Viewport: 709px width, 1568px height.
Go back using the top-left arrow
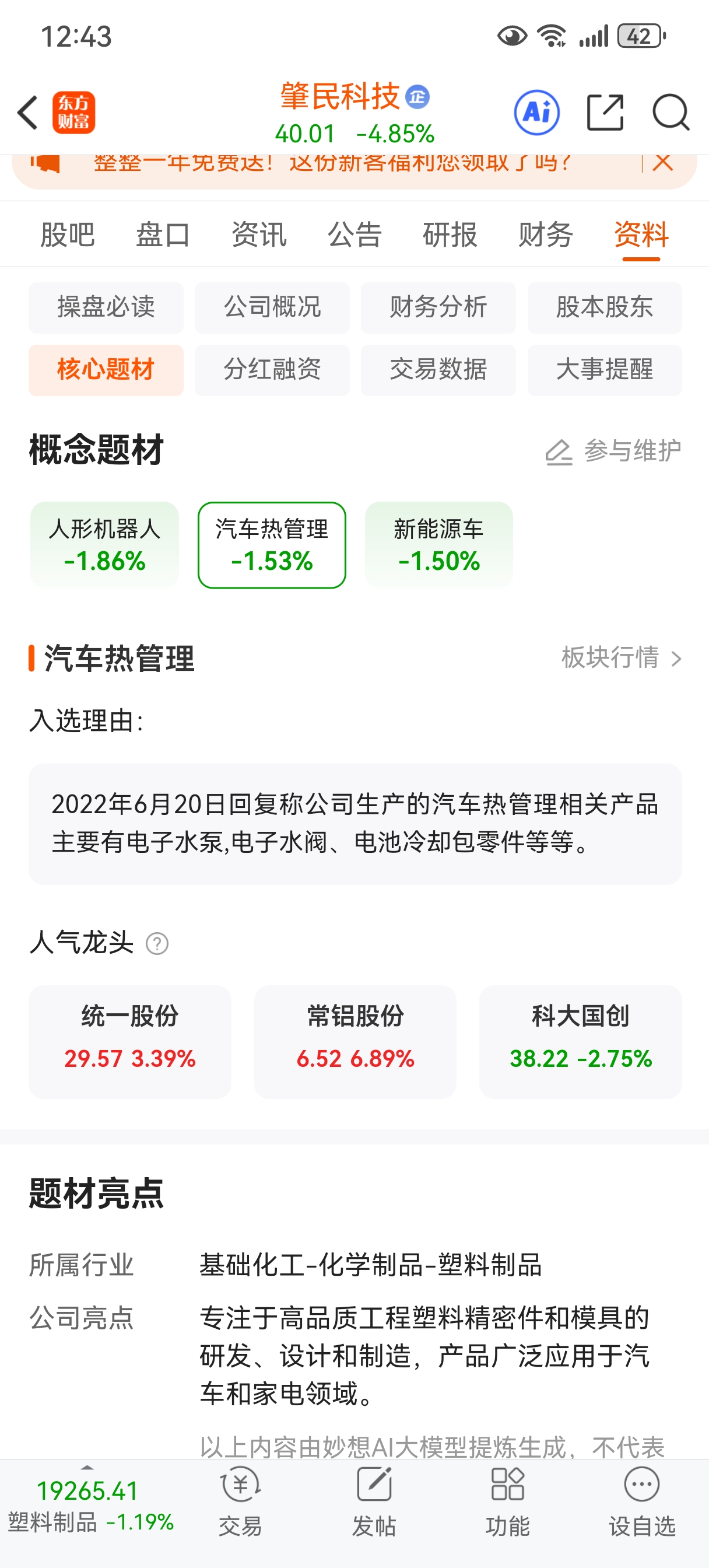pos(28,113)
